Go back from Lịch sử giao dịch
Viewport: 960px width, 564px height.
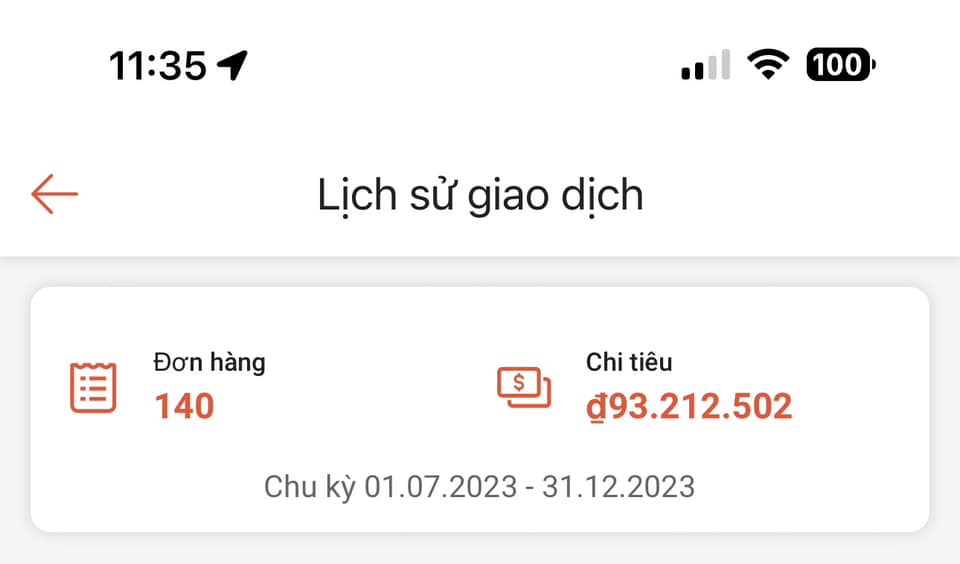coord(54,194)
